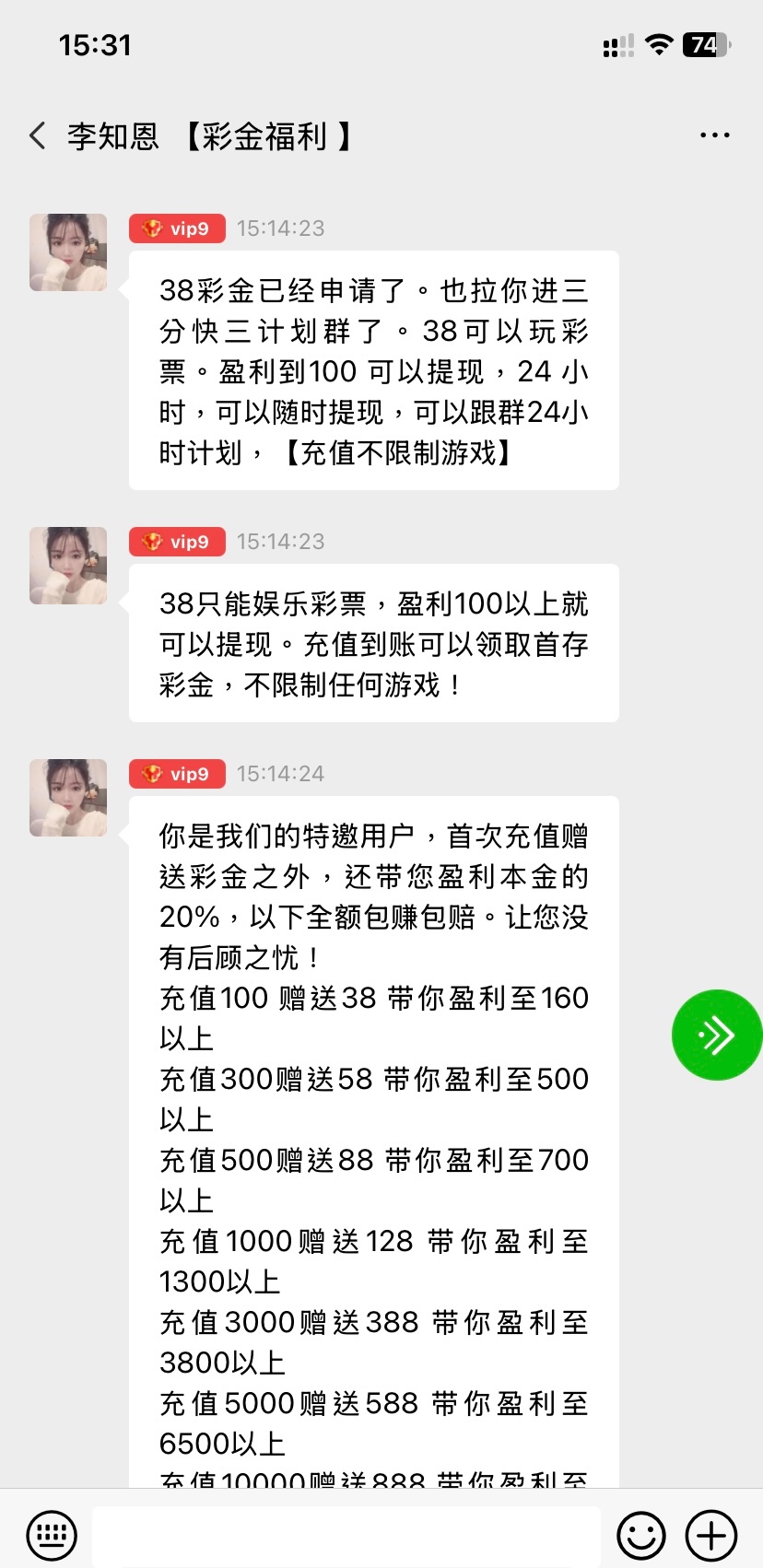Open the plus attachment options

[x=711, y=1535]
